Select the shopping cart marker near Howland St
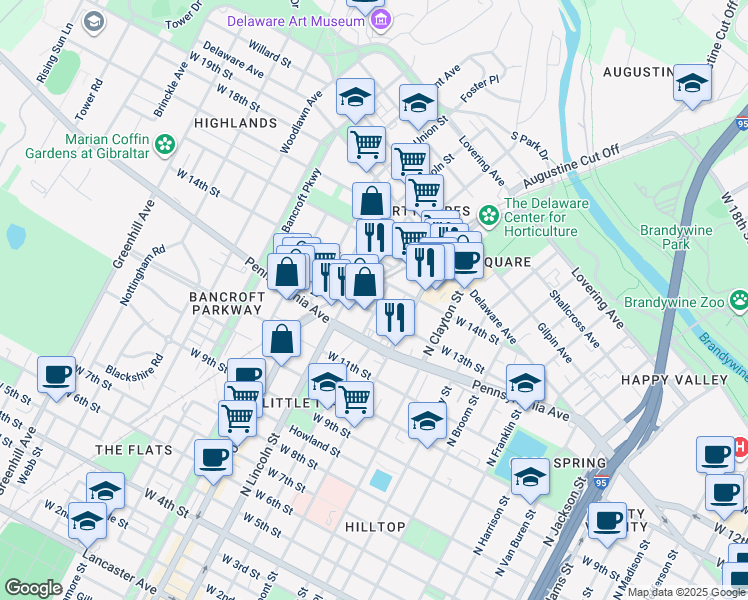Image resolution: width=748 pixels, height=600 pixels. pyautogui.click(x=354, y=403)
